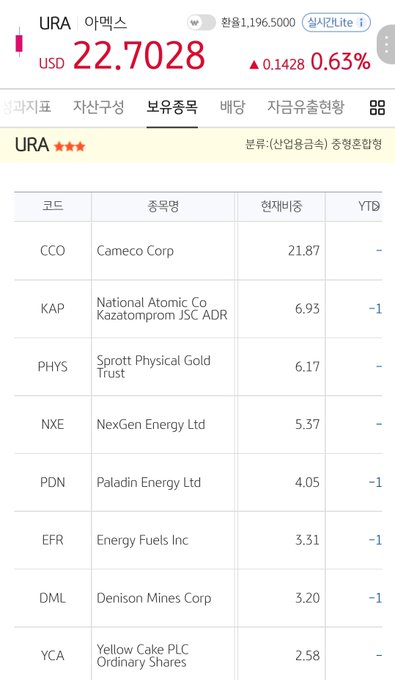Viewport: 395px width, 680px height.
Task: Go to the partially visible 성과지표 tab
Action: click(26, 107)
